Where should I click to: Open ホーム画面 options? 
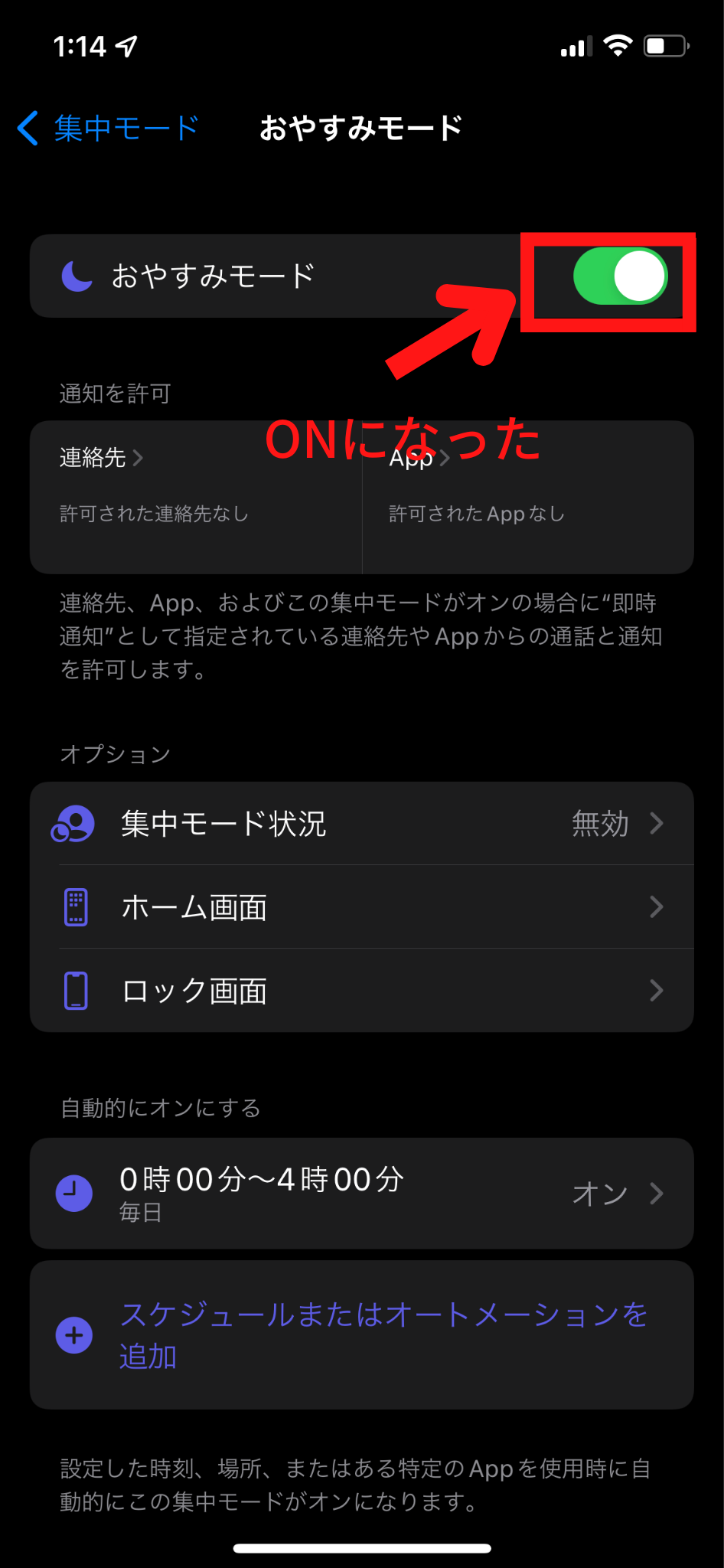pos(362,907)
